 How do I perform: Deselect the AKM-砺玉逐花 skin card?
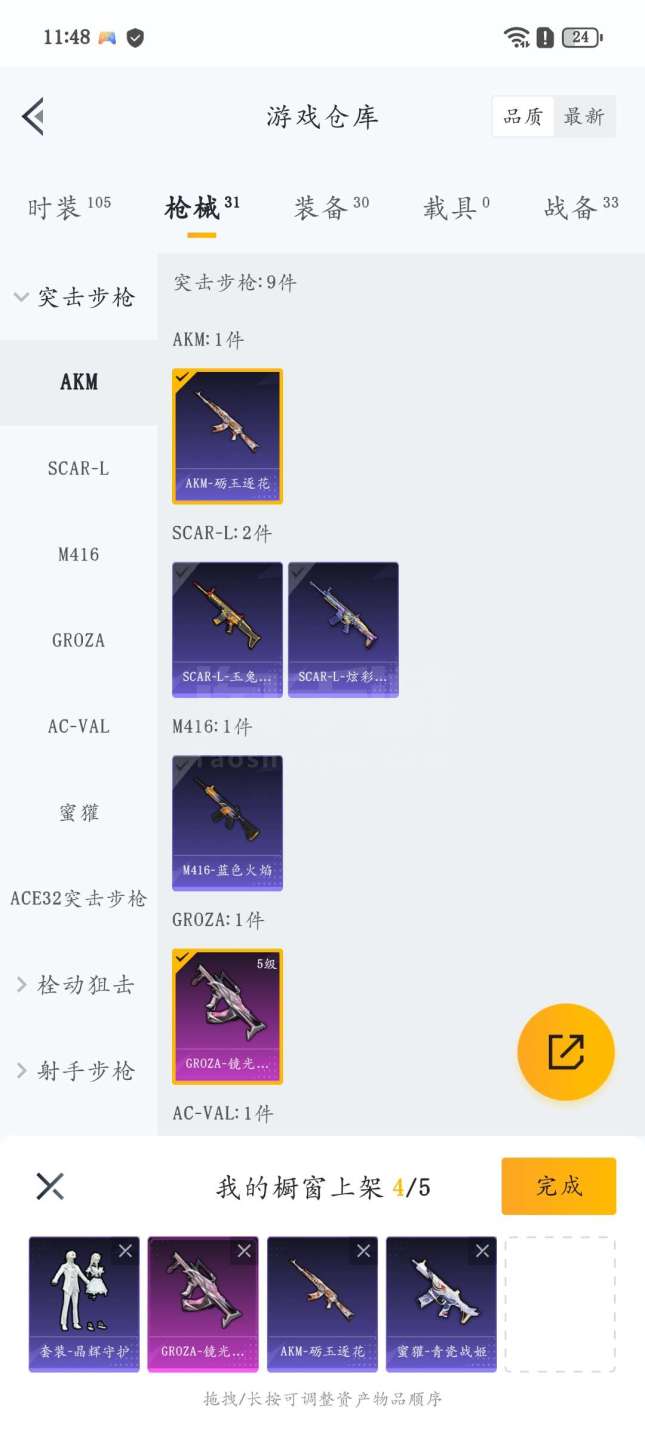pyautogui.click(x=227, y=435)
